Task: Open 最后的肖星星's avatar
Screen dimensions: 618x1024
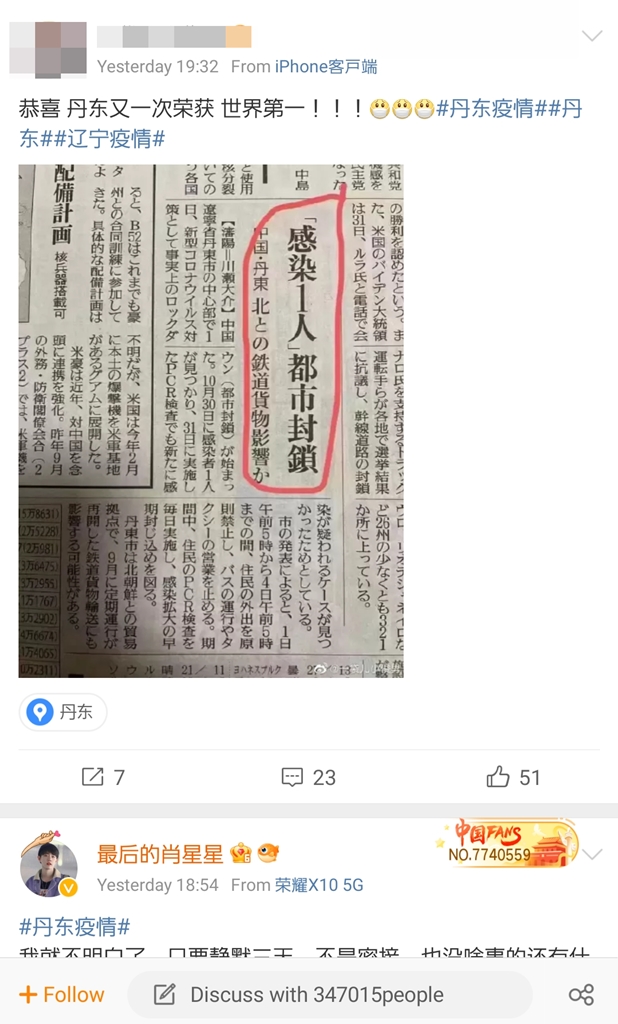Action: coord(49,863)
